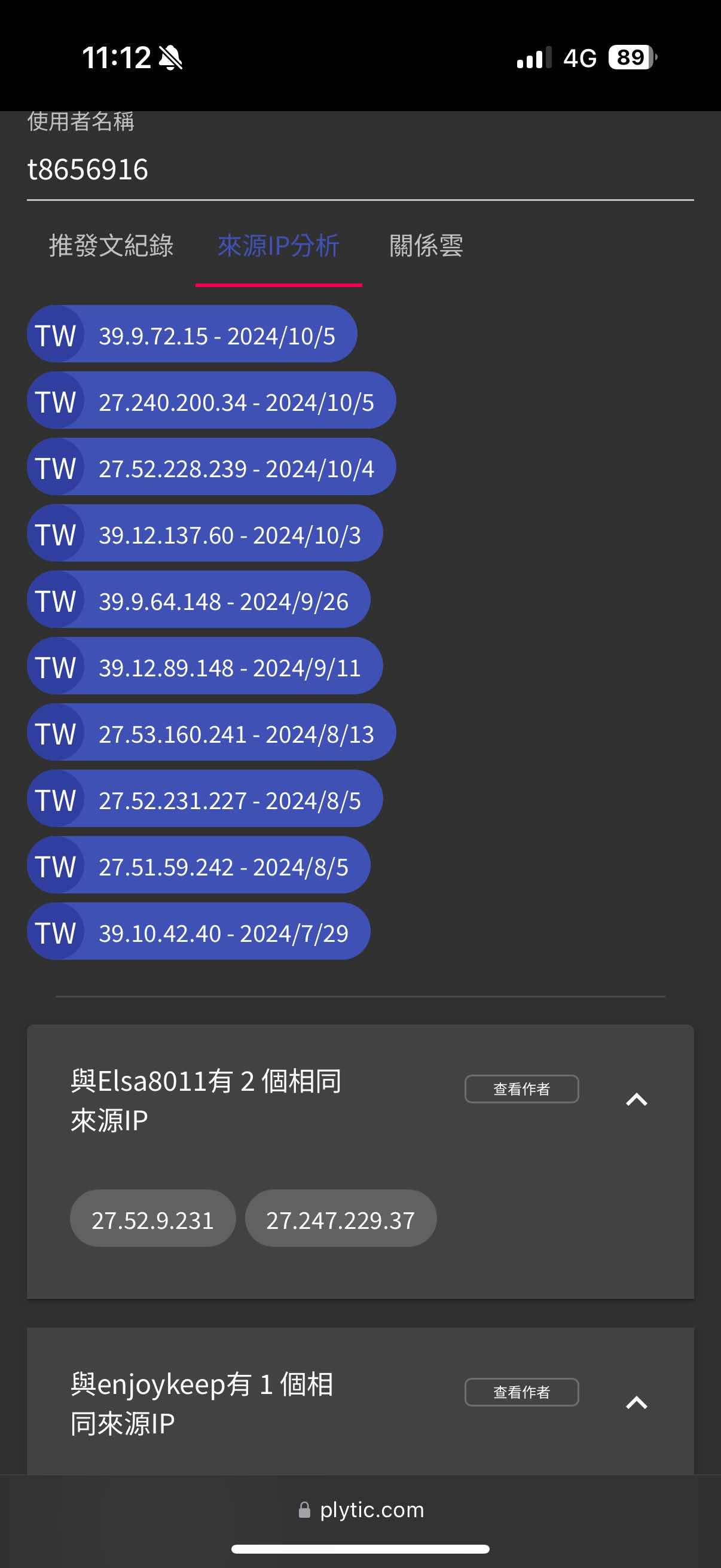Open IP chip 27.51.59.242 - 2024/8/5
The width and height of the screenshot is (721, 1568).
(x=198, y=865)
